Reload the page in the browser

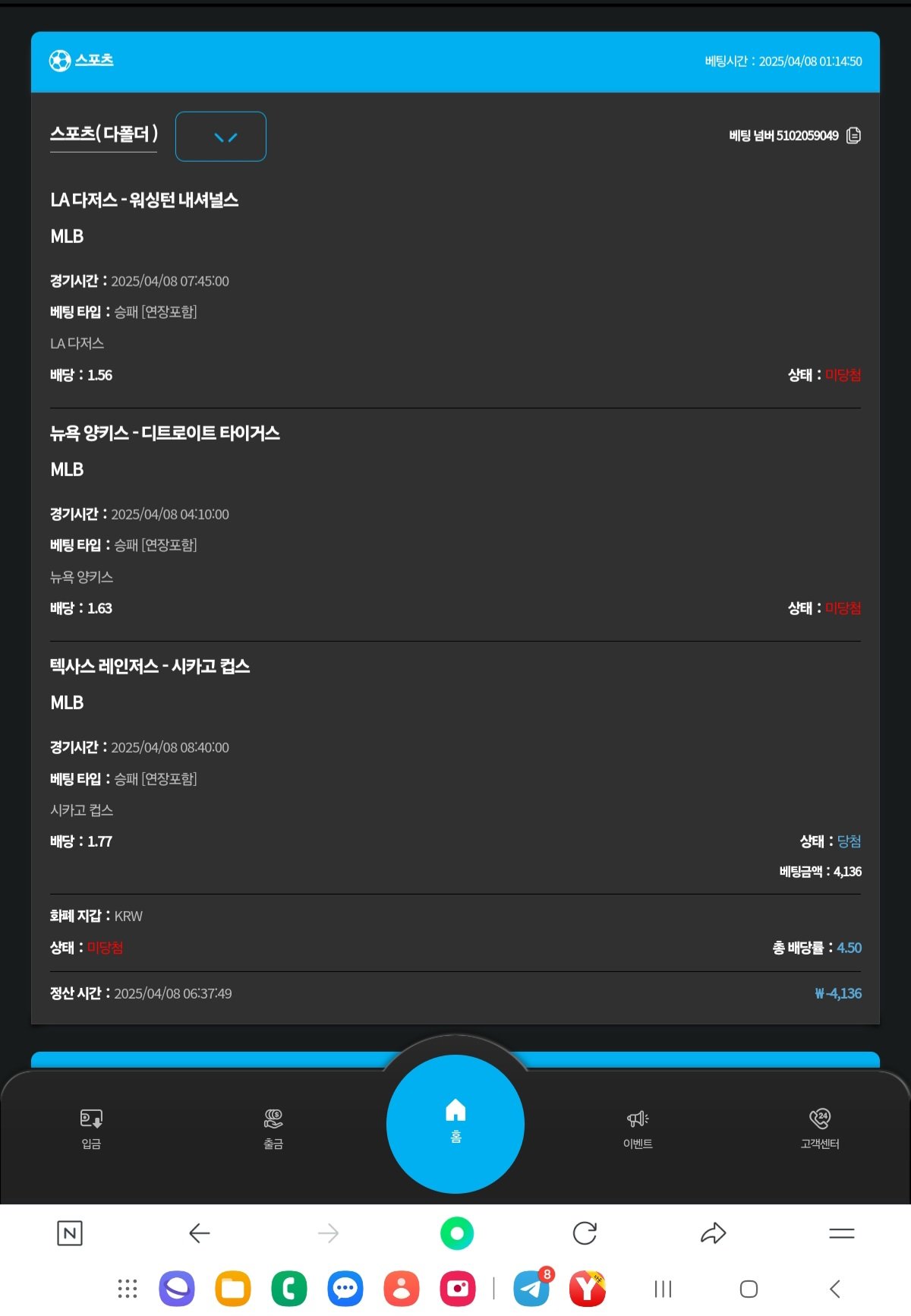[x=585, y=1233]
